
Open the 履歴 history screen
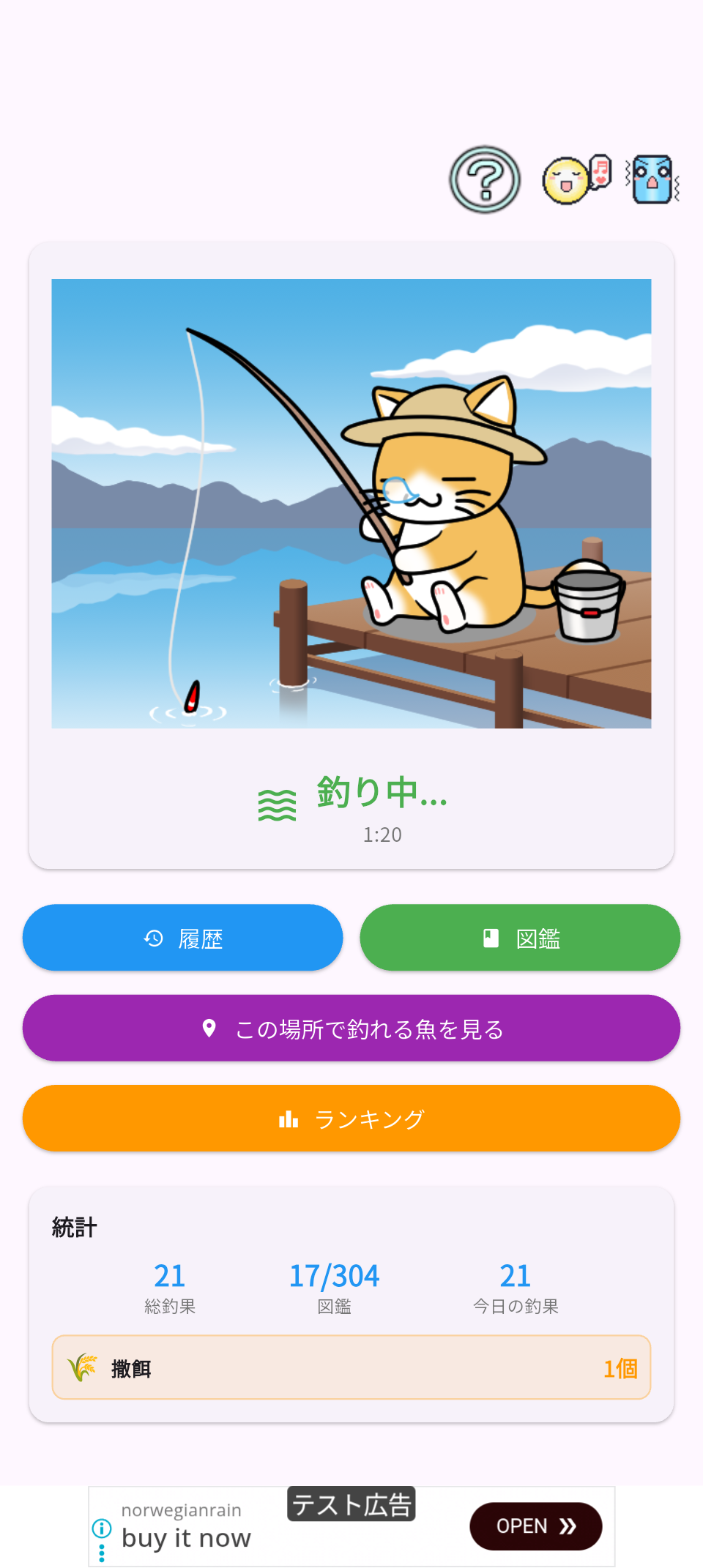[x=182, y=938]
